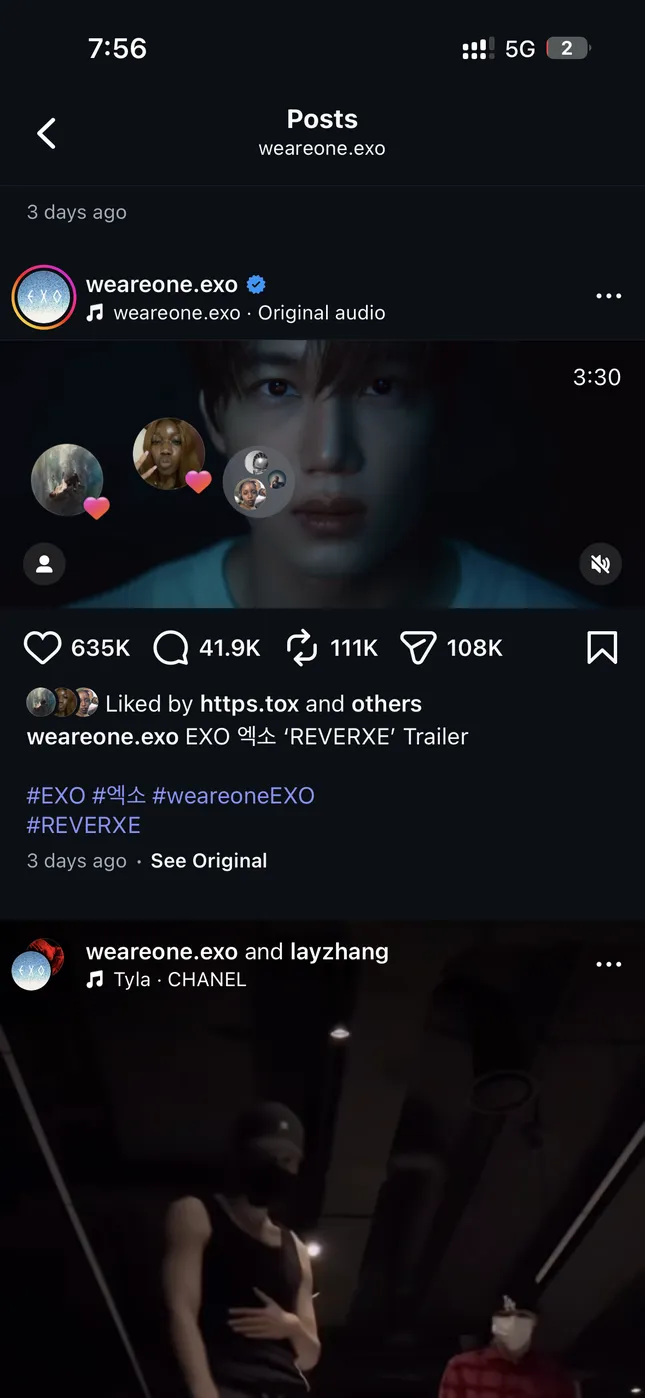
Task: Open Original audio of the trailer post
Action: pos(321,313)
